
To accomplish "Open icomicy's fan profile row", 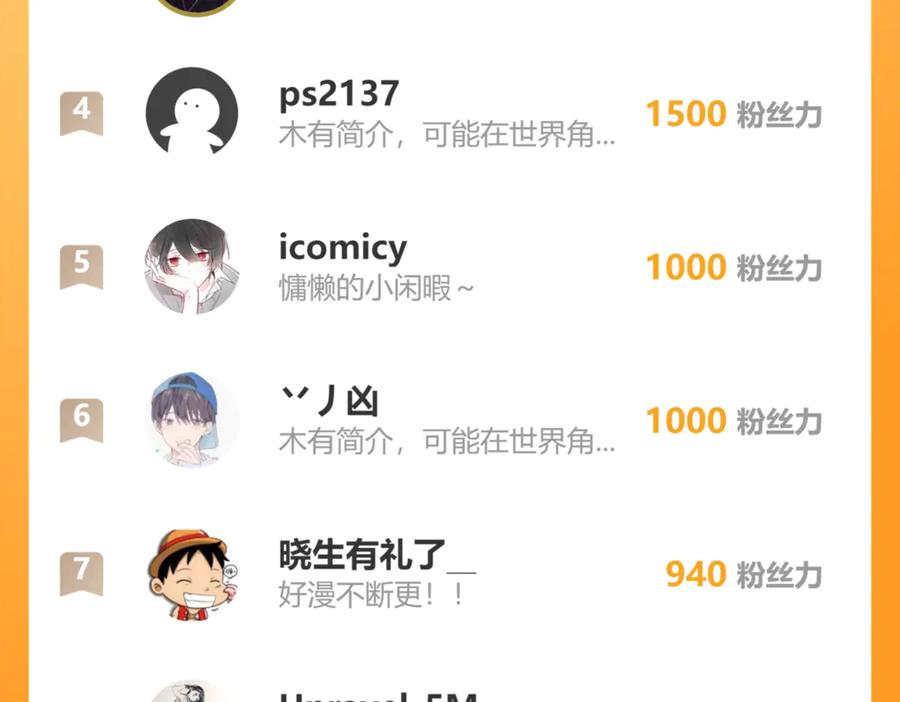I will (x=449, y=266).
